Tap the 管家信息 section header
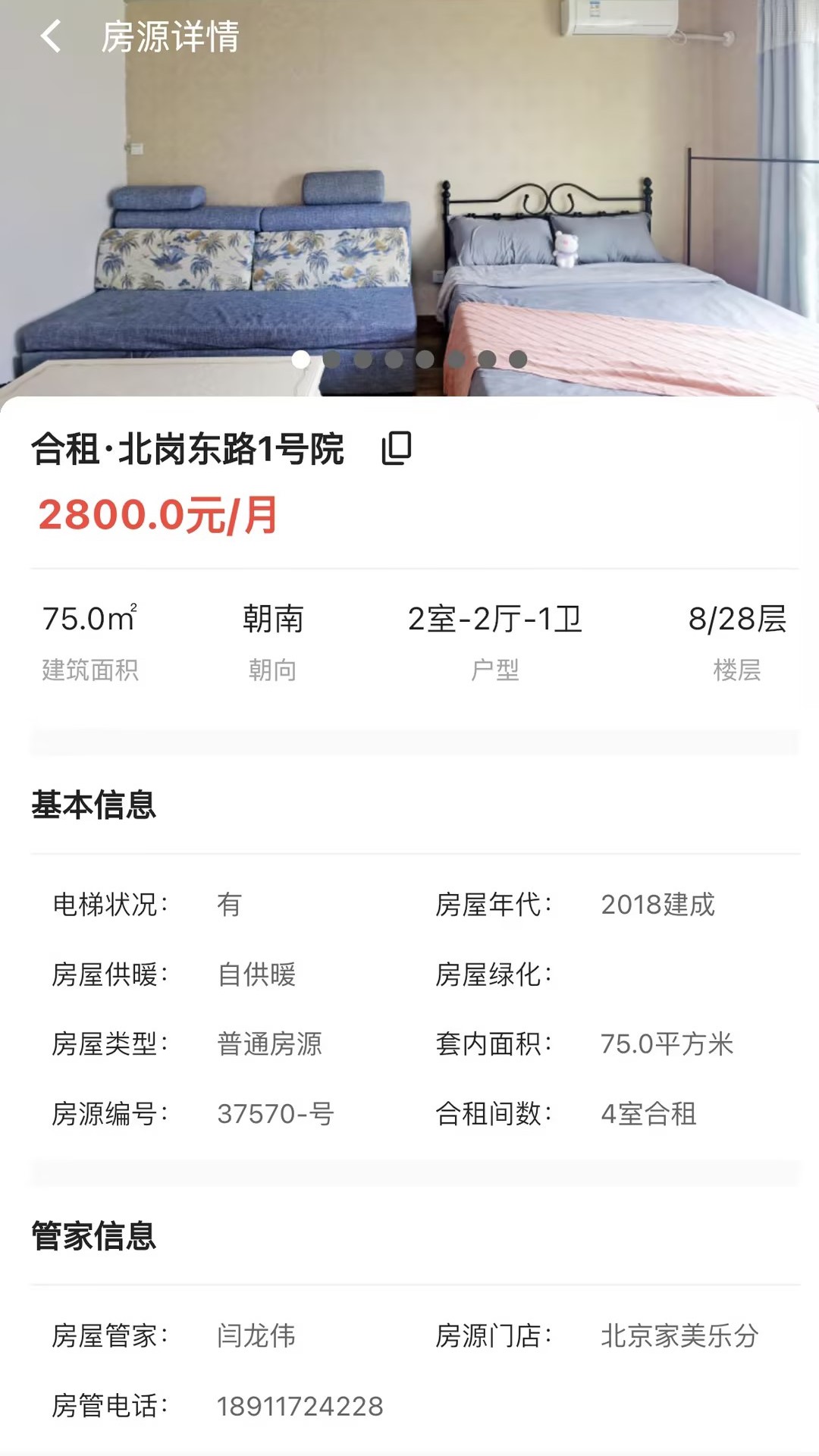The width and height of the screenshot is (819, 1456). [x=93, y=1236]
